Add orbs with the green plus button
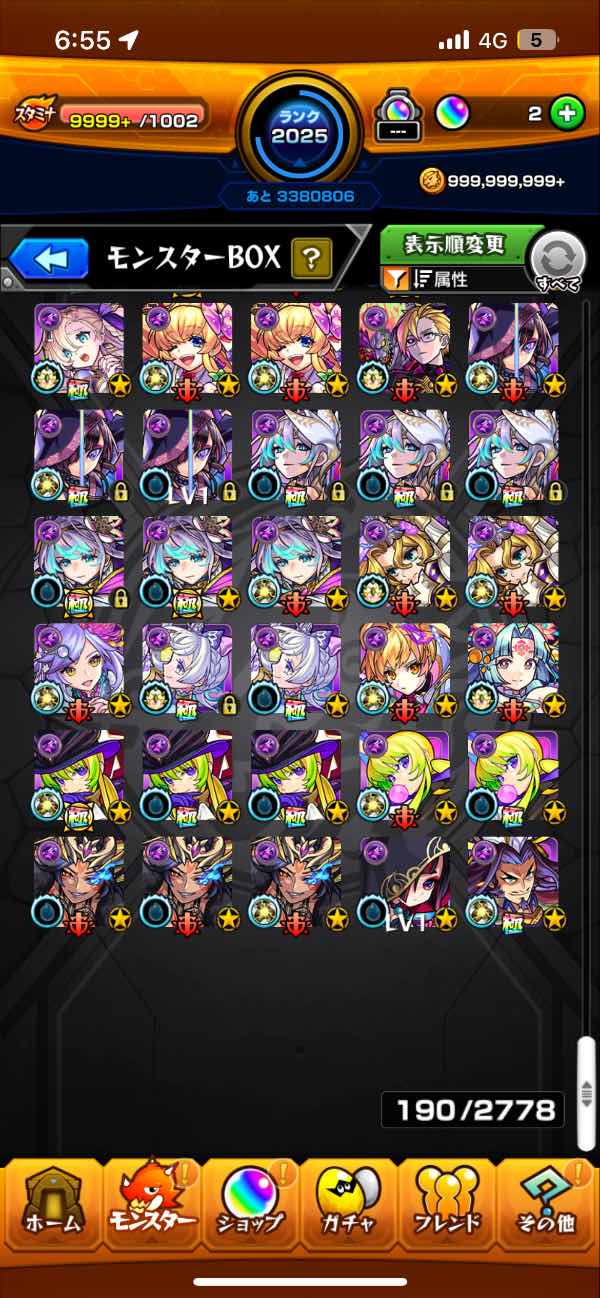Viewport: 600px width, 1298px height. [x=567, y=114]
